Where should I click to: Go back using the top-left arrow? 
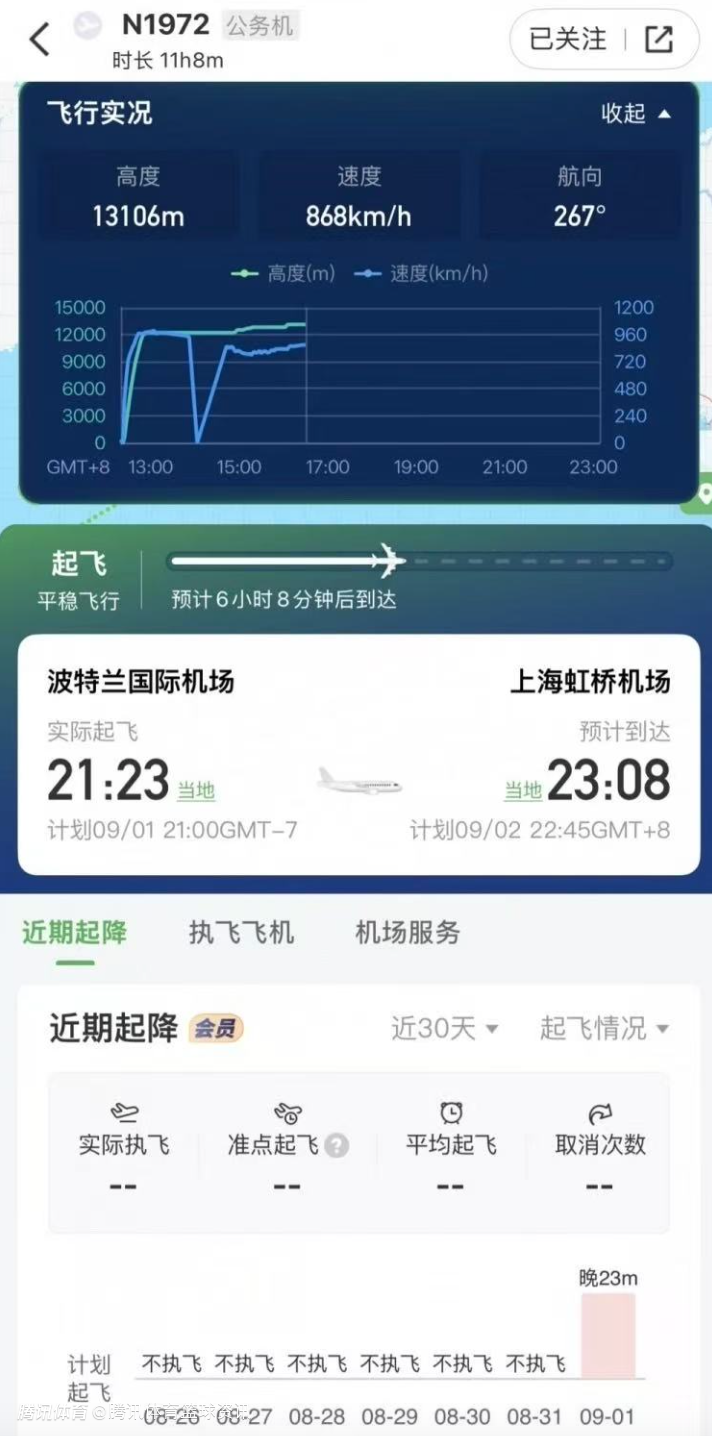40,40
